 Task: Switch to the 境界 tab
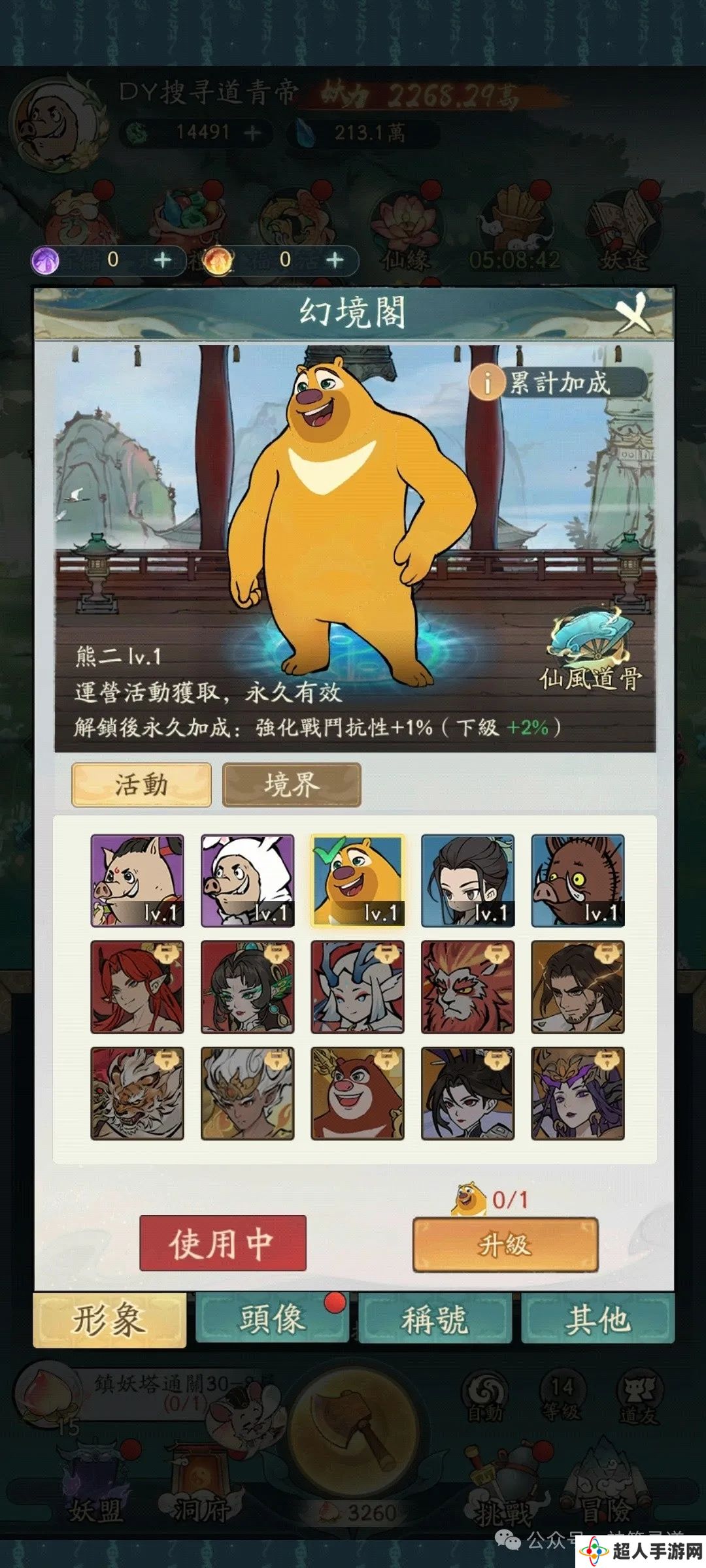tap(292, 784)
